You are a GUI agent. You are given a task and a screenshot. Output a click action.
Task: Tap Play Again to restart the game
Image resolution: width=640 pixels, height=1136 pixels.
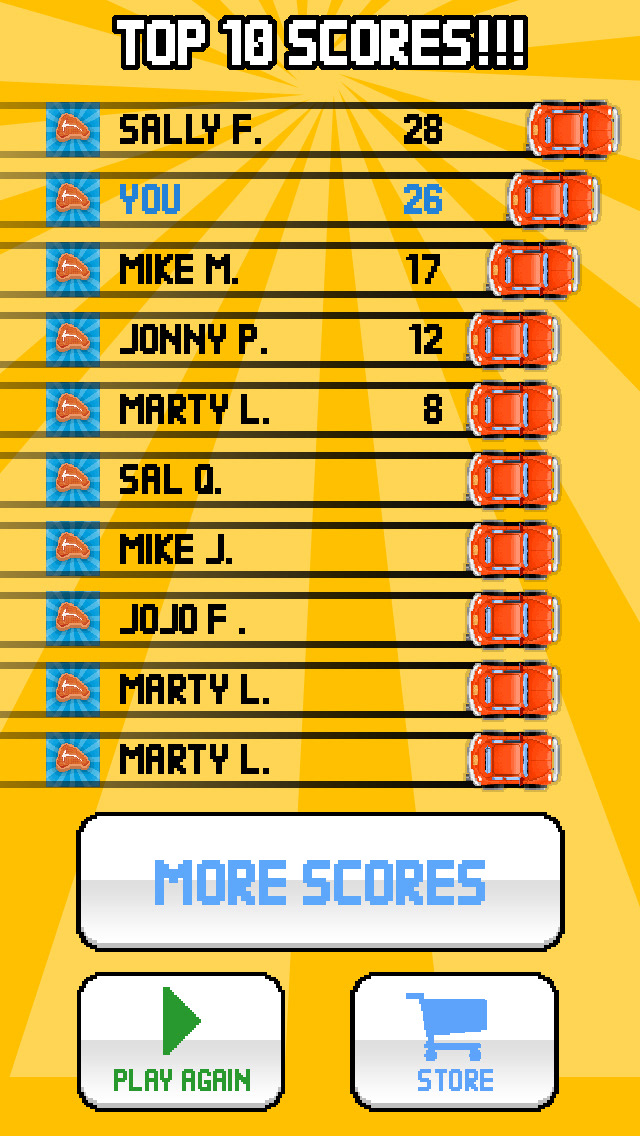[x=181, y=1041]
